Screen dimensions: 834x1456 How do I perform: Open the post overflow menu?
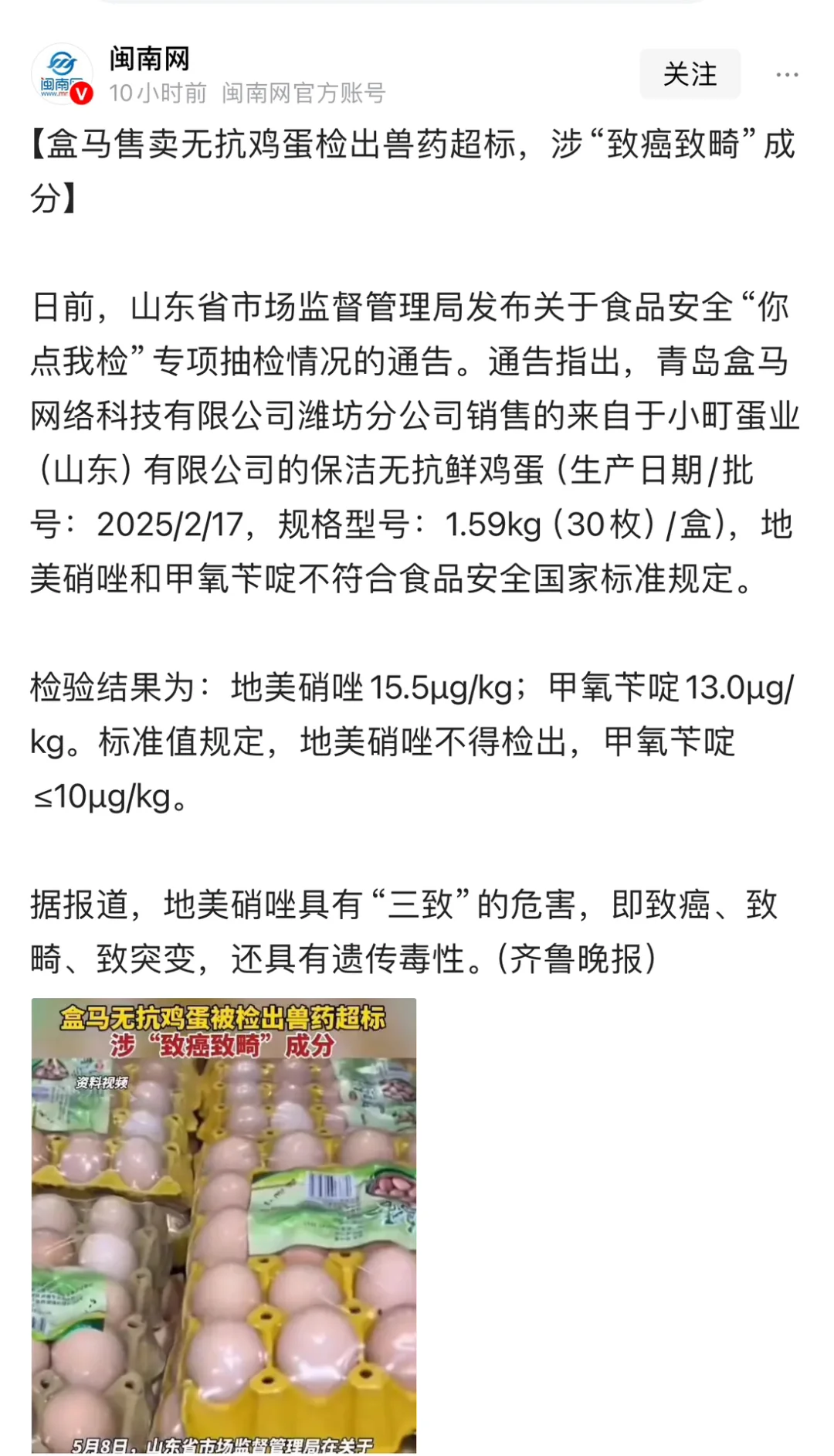click(787, 75)
